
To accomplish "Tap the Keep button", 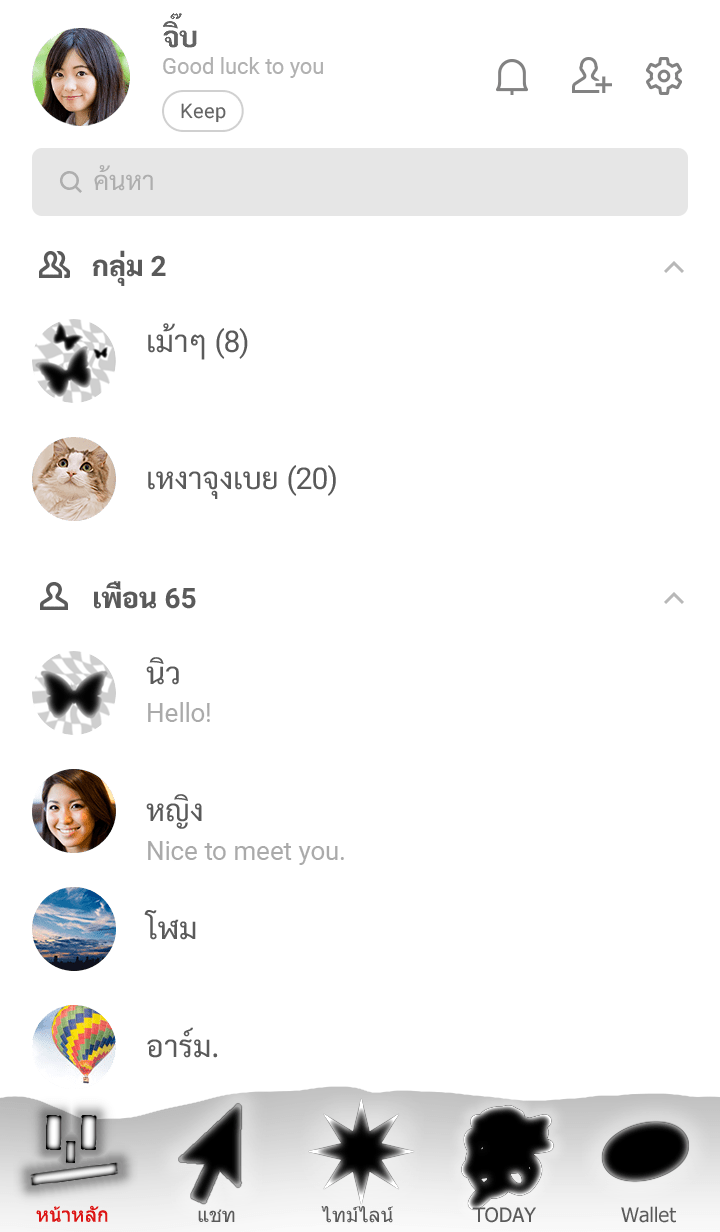I will 202,111.
